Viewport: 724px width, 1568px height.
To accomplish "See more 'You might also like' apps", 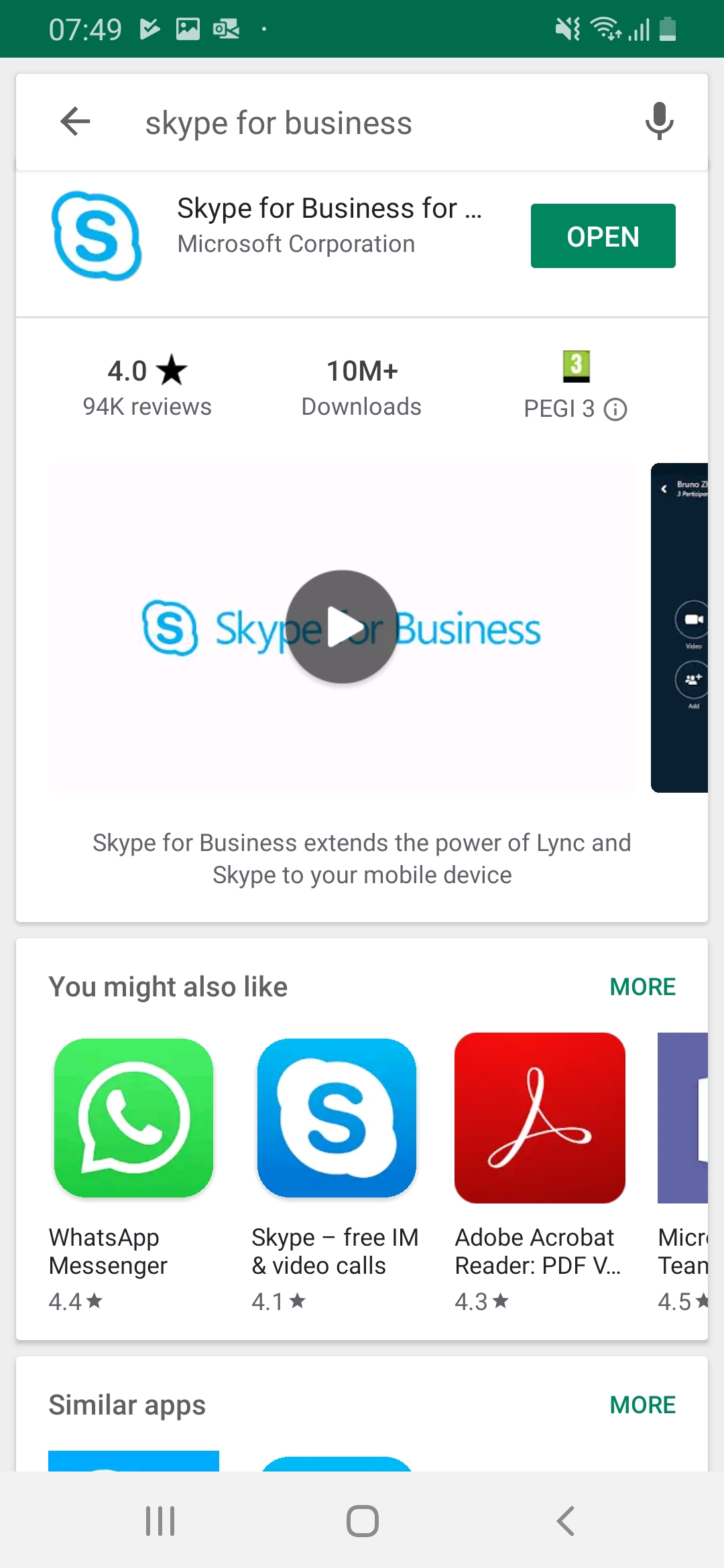I will click(642, 986).
